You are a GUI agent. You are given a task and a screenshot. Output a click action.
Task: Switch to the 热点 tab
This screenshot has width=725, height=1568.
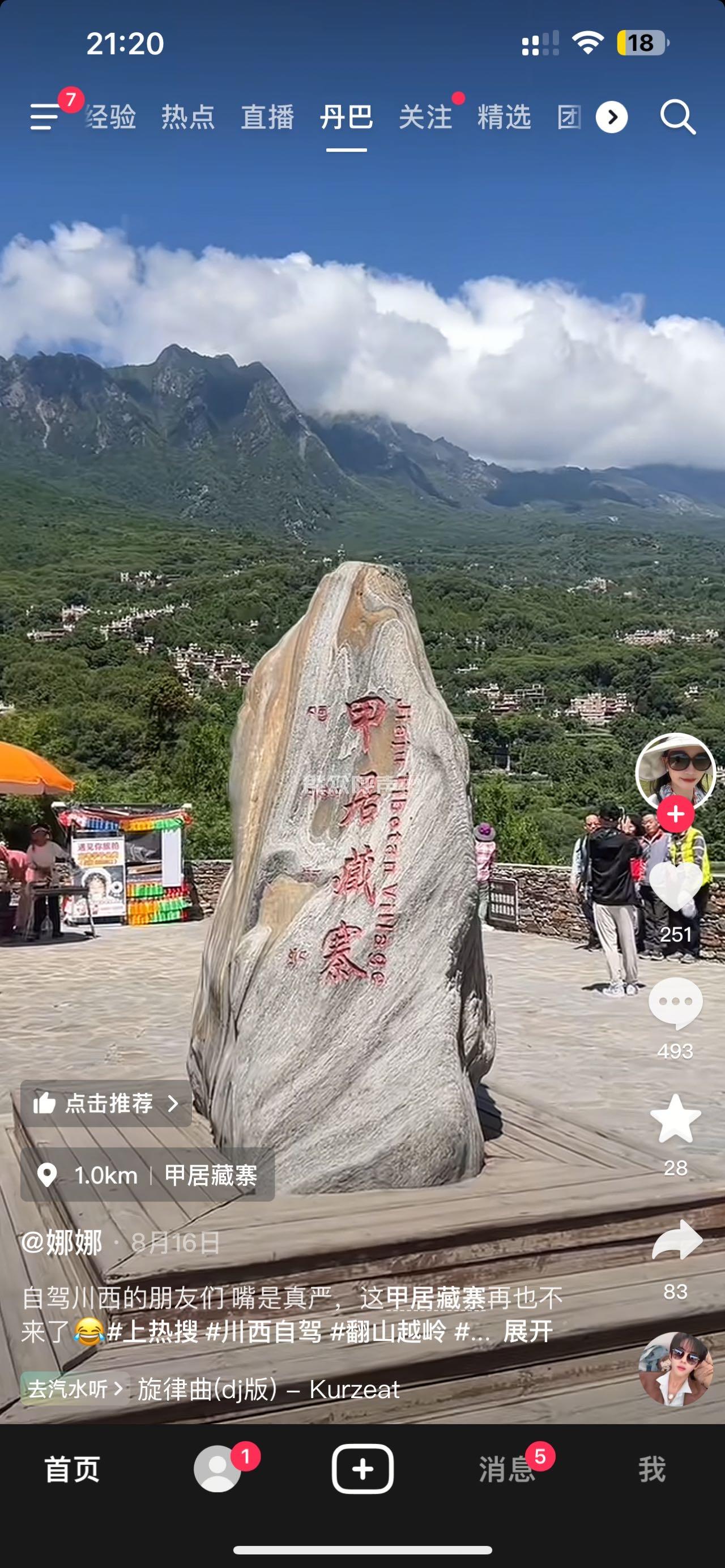[x=188, y=117]
